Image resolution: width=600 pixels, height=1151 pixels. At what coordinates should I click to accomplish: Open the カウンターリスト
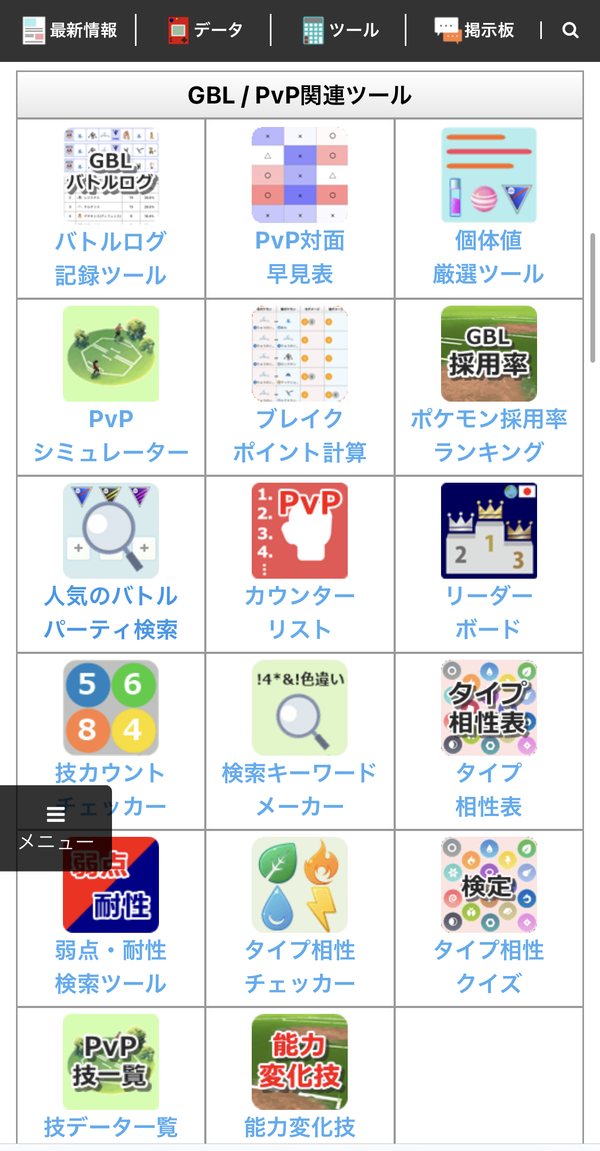click(x=300, y=564)
